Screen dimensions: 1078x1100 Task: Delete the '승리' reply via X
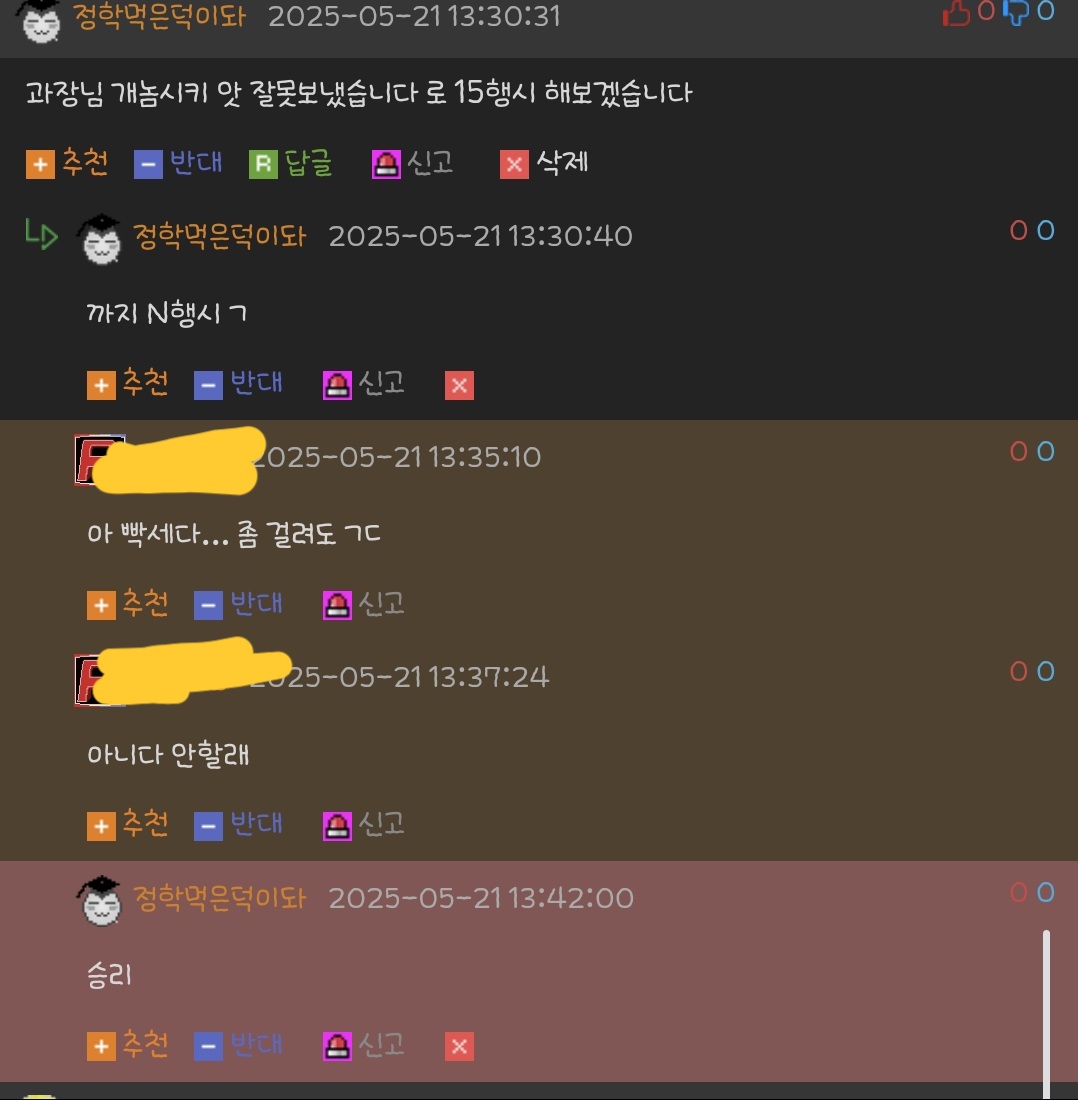coord(460,1047)
